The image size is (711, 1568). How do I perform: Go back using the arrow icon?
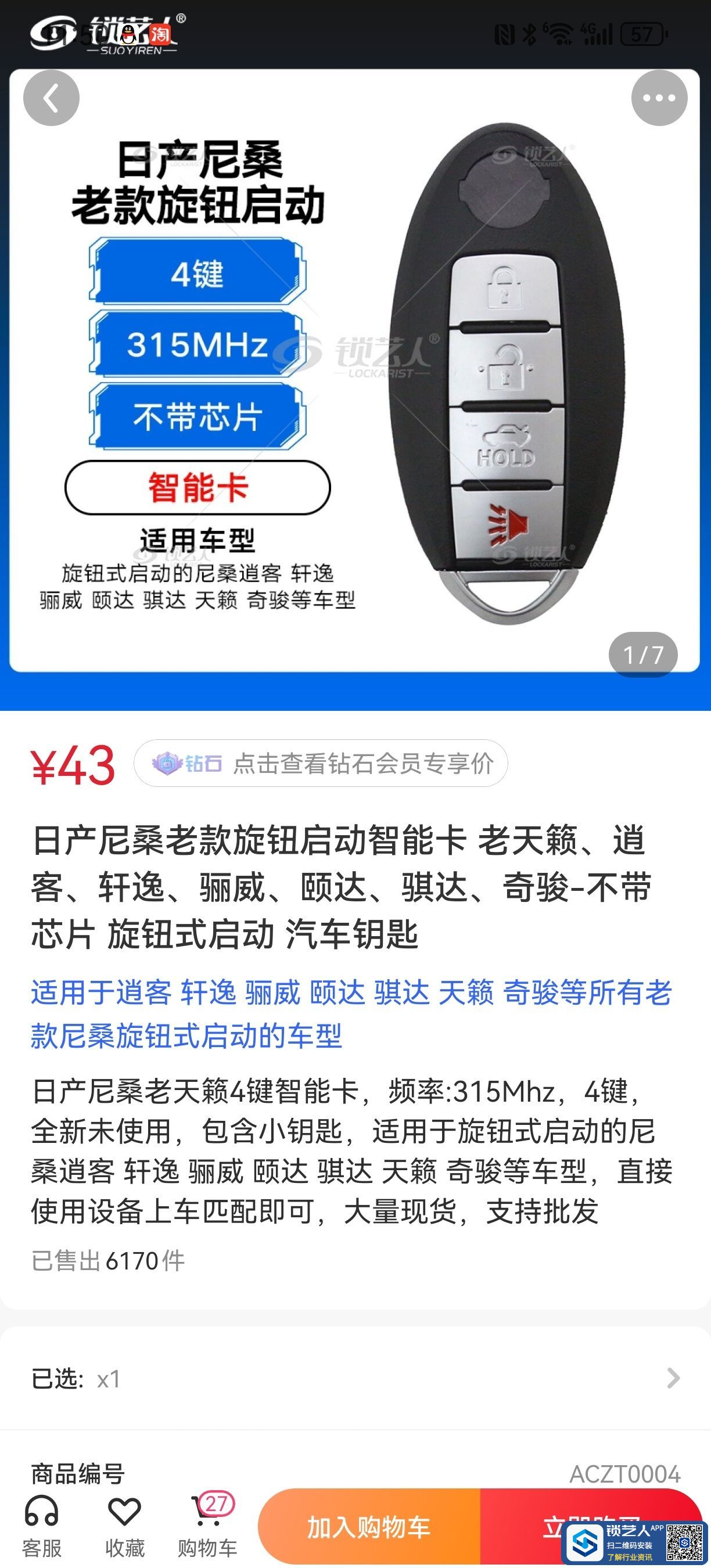tap(51, 98)
